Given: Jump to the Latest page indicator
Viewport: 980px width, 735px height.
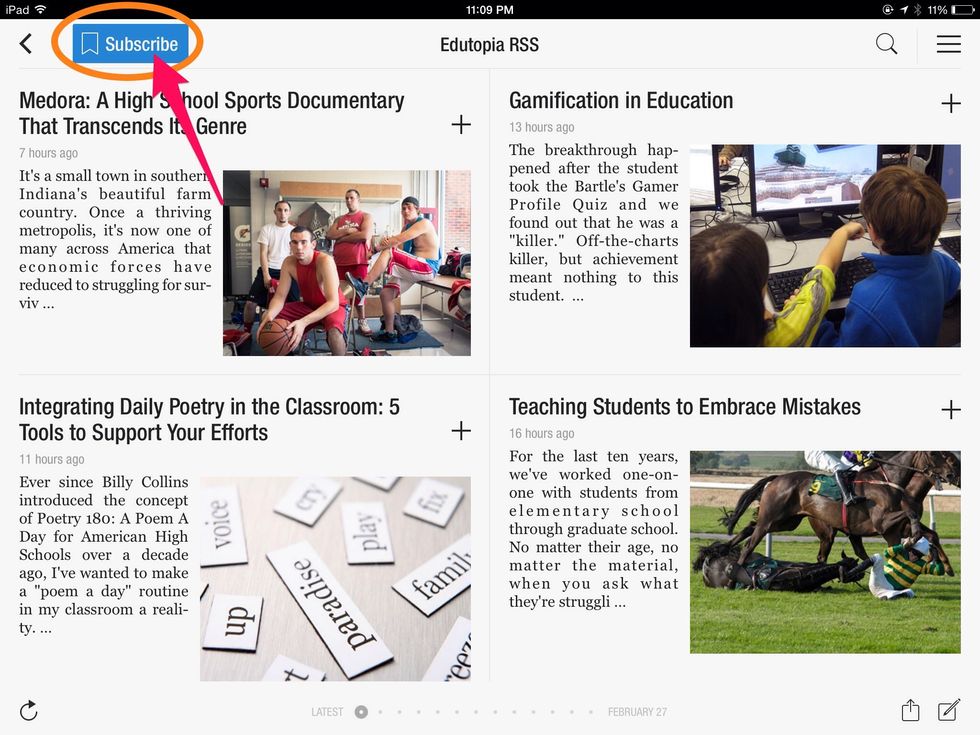Looking at the screenshot, I should [360, 712].
